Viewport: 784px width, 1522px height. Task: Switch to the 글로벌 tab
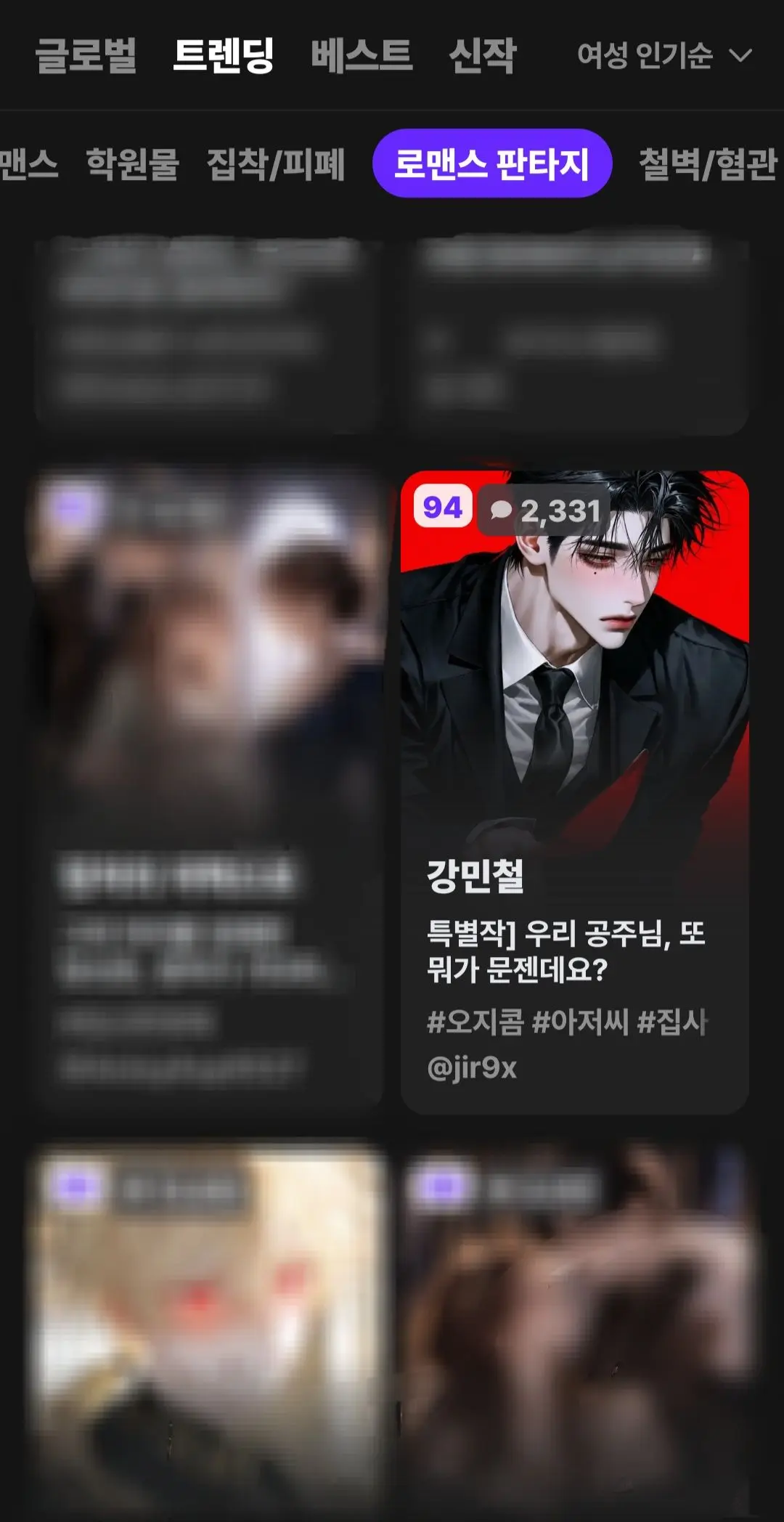[86, 55]
